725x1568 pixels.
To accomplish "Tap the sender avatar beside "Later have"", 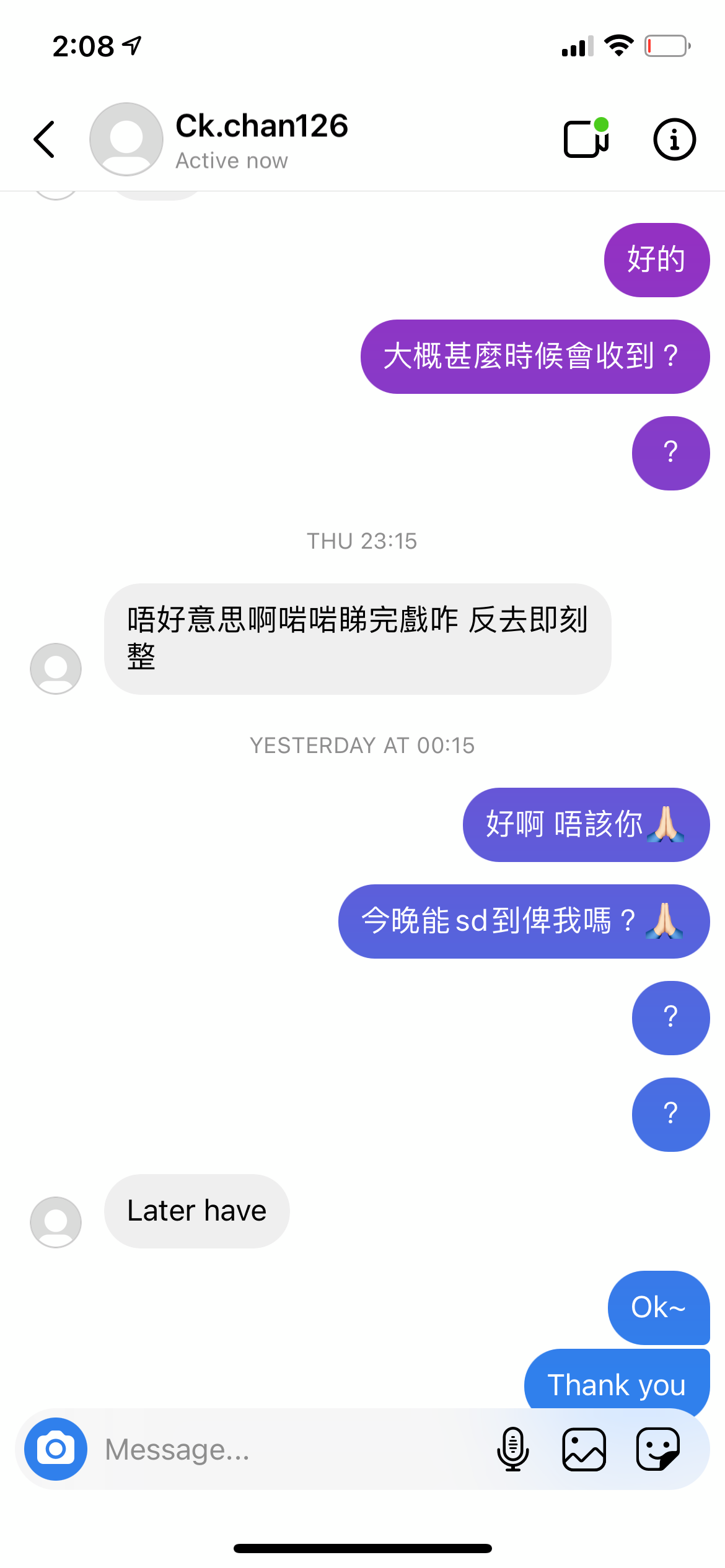I will point(56,1222).
